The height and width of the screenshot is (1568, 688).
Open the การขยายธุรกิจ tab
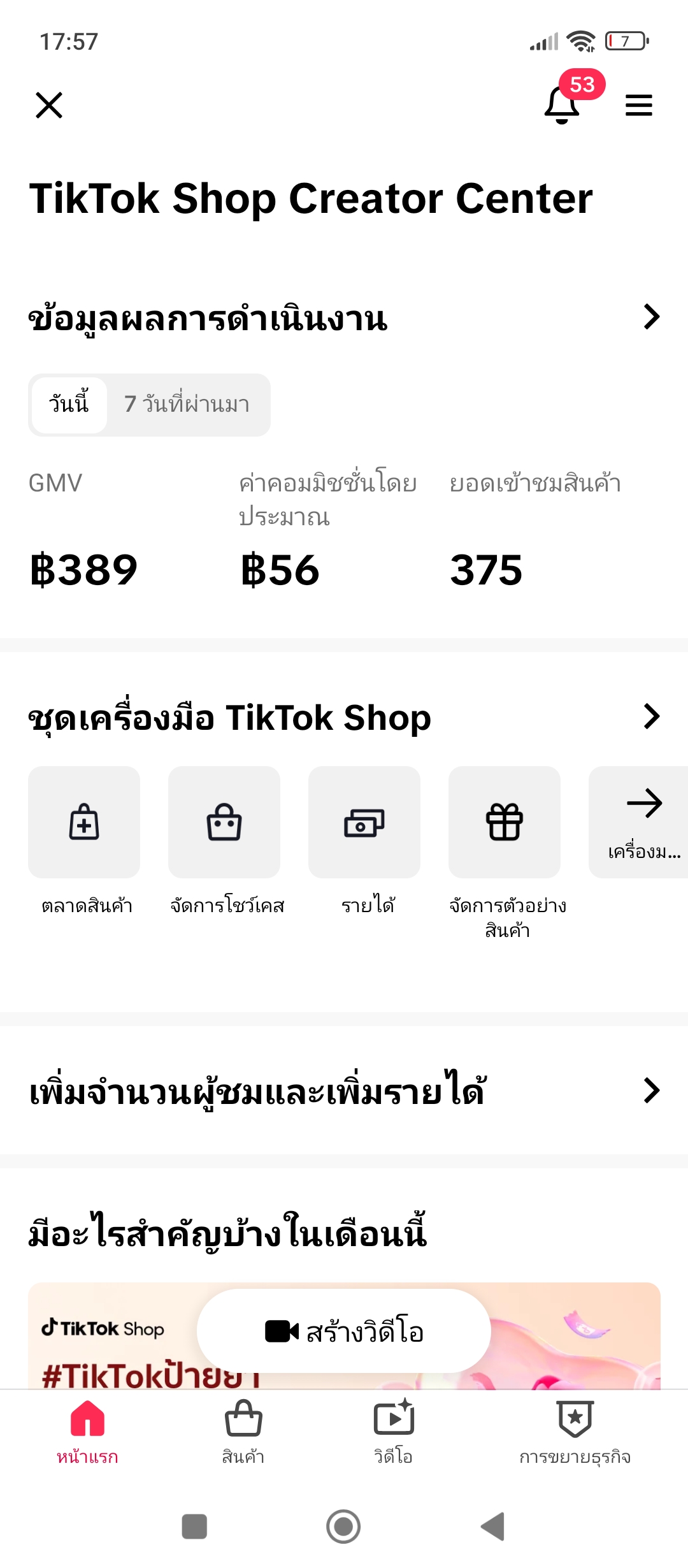[575, 1431]
